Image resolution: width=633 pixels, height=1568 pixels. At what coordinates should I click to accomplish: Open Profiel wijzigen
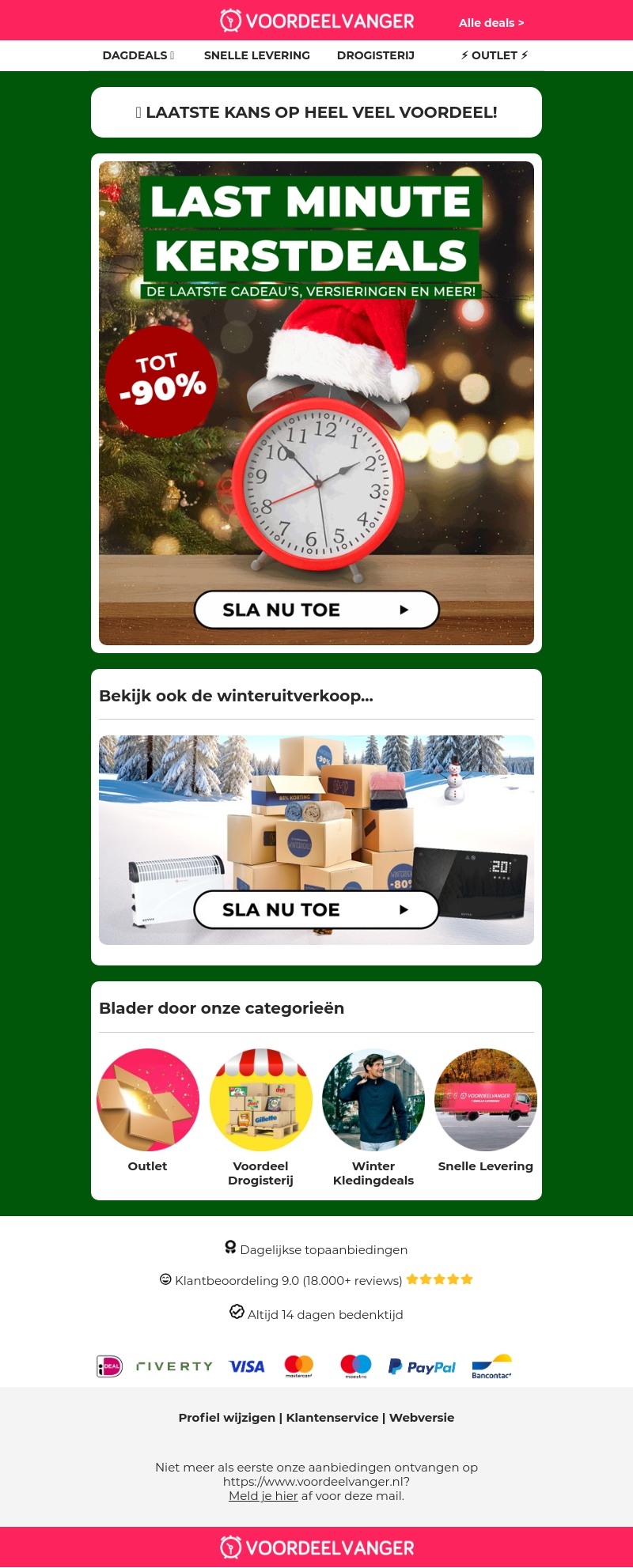(x=226, y=1418)
